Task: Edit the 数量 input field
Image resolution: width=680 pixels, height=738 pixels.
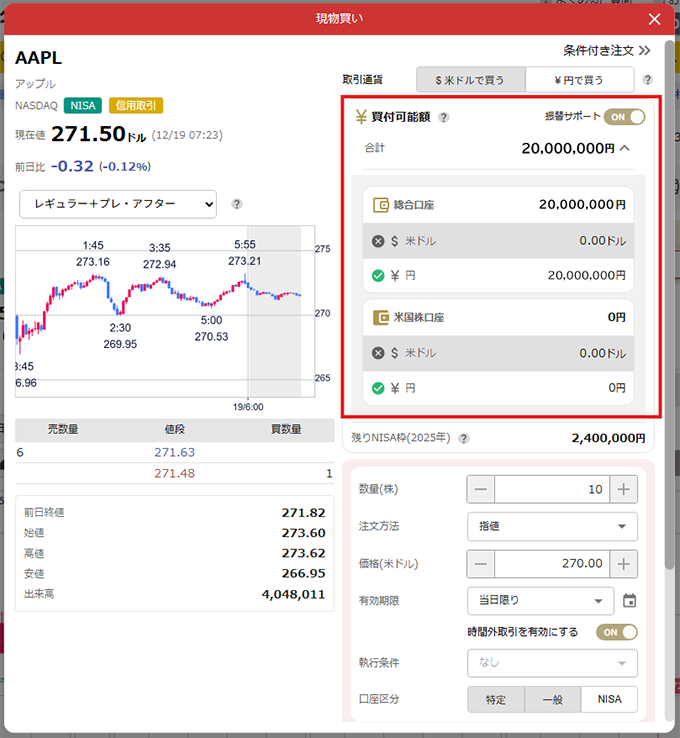Action: (552, 489)
